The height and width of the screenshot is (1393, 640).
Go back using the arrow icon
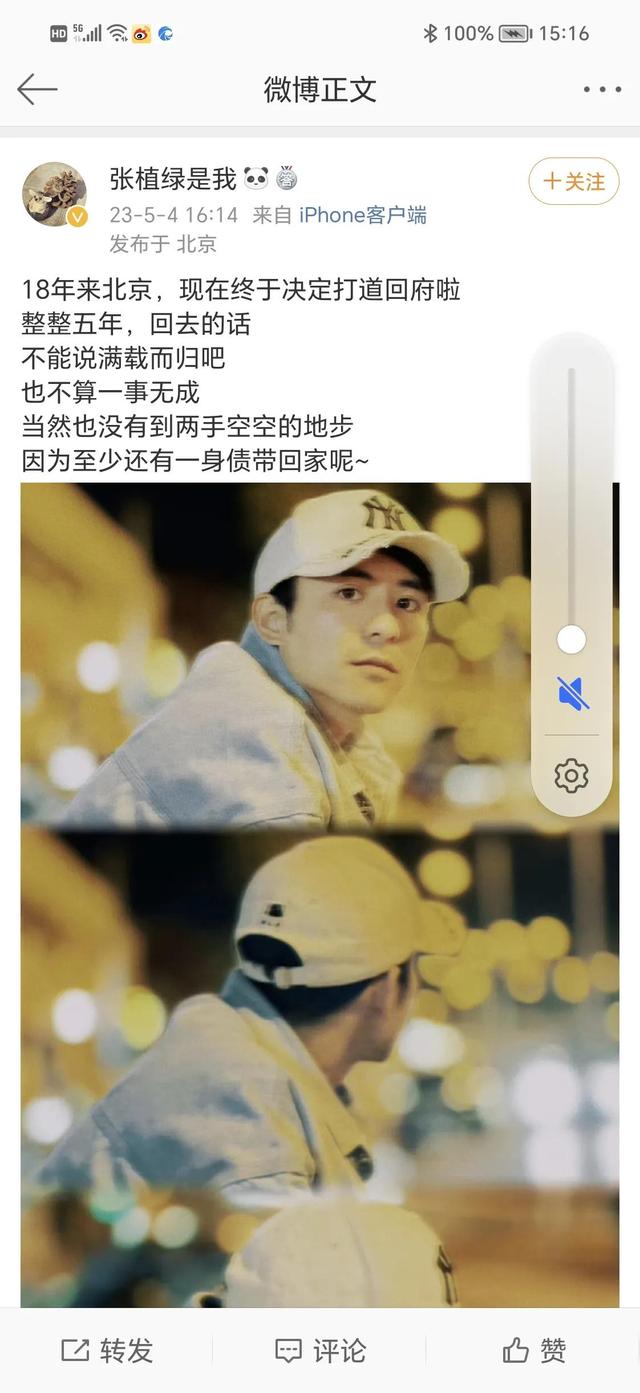click(x=38, y=90)
